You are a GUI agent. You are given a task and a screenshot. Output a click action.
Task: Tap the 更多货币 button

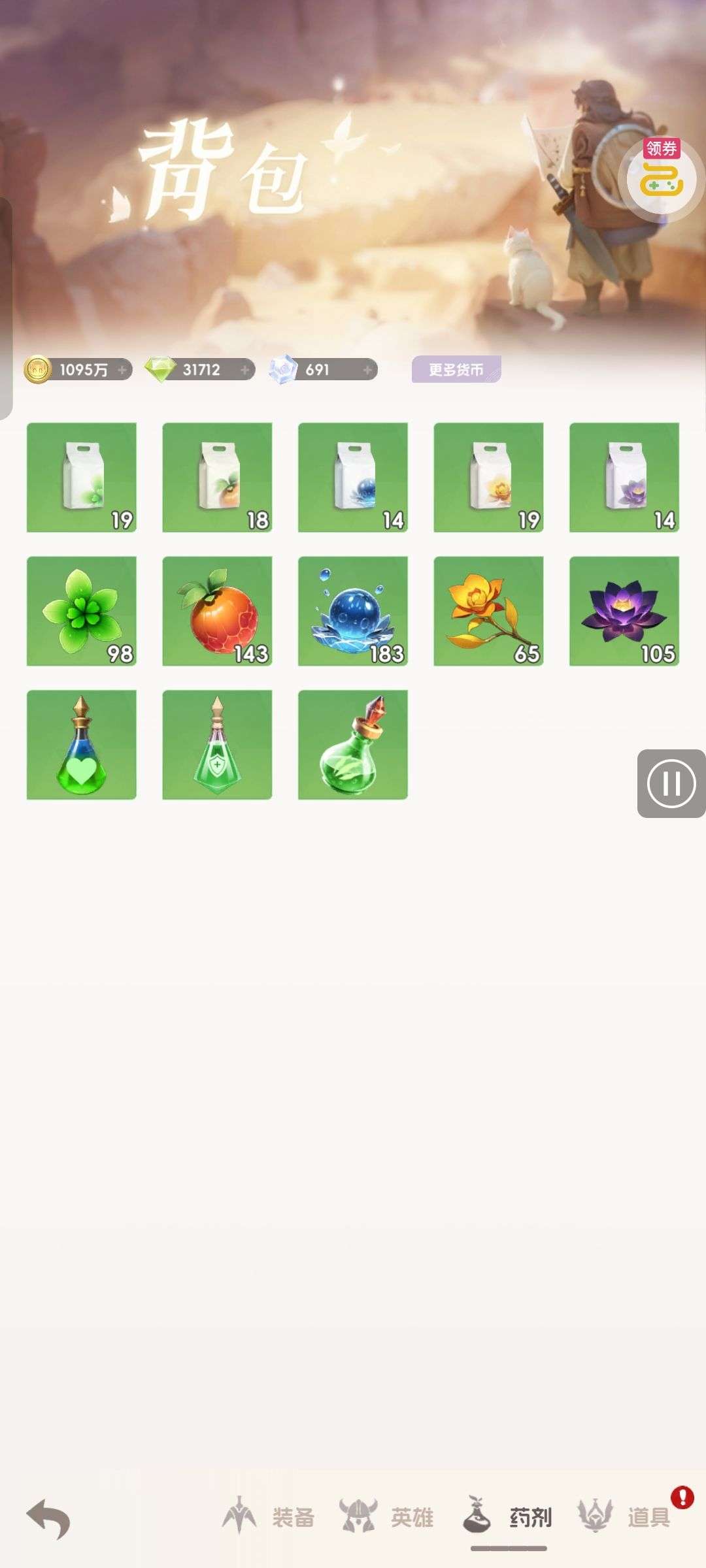456,370
